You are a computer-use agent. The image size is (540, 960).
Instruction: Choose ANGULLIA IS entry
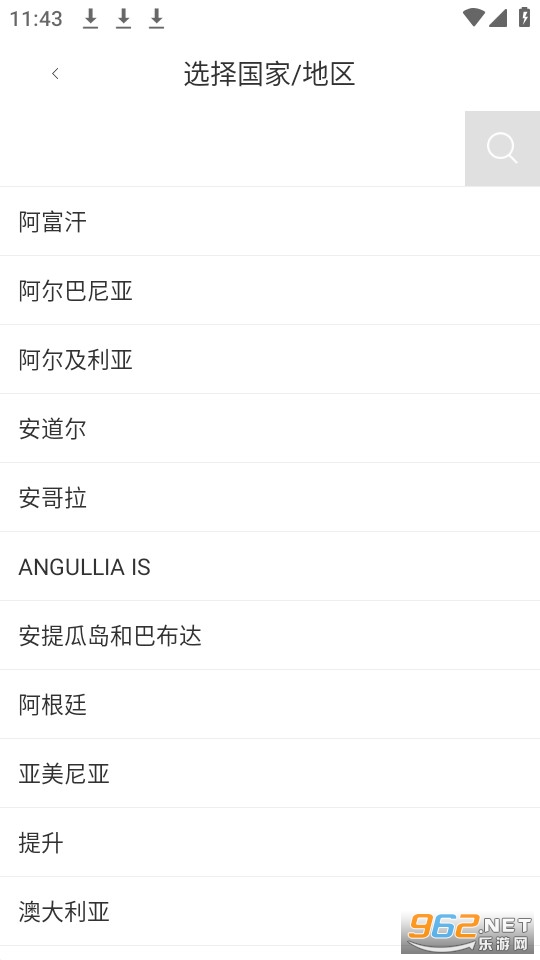(270, 567)
